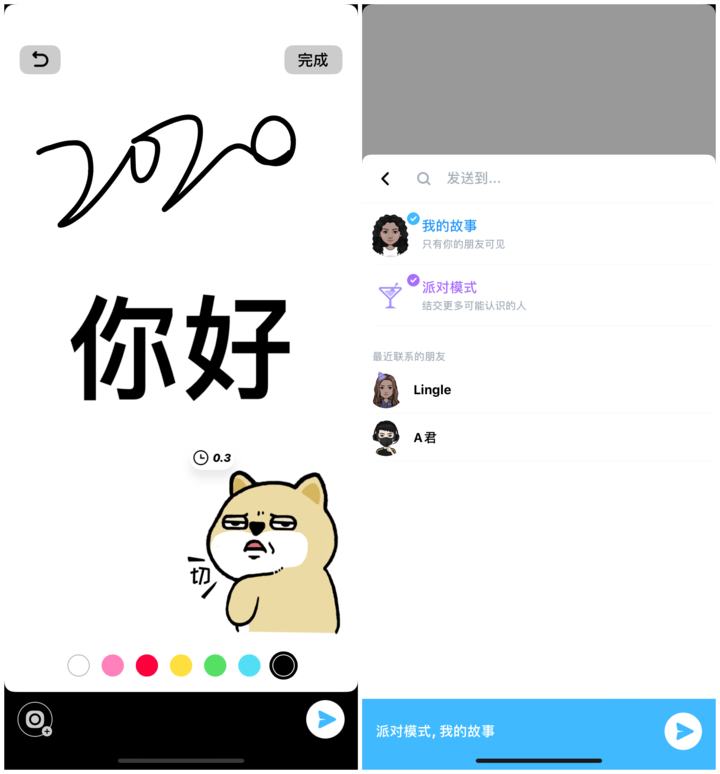The width and height of the screenshot is (720, 774).
Task: Select the white brush color
Action: (79, 665)
